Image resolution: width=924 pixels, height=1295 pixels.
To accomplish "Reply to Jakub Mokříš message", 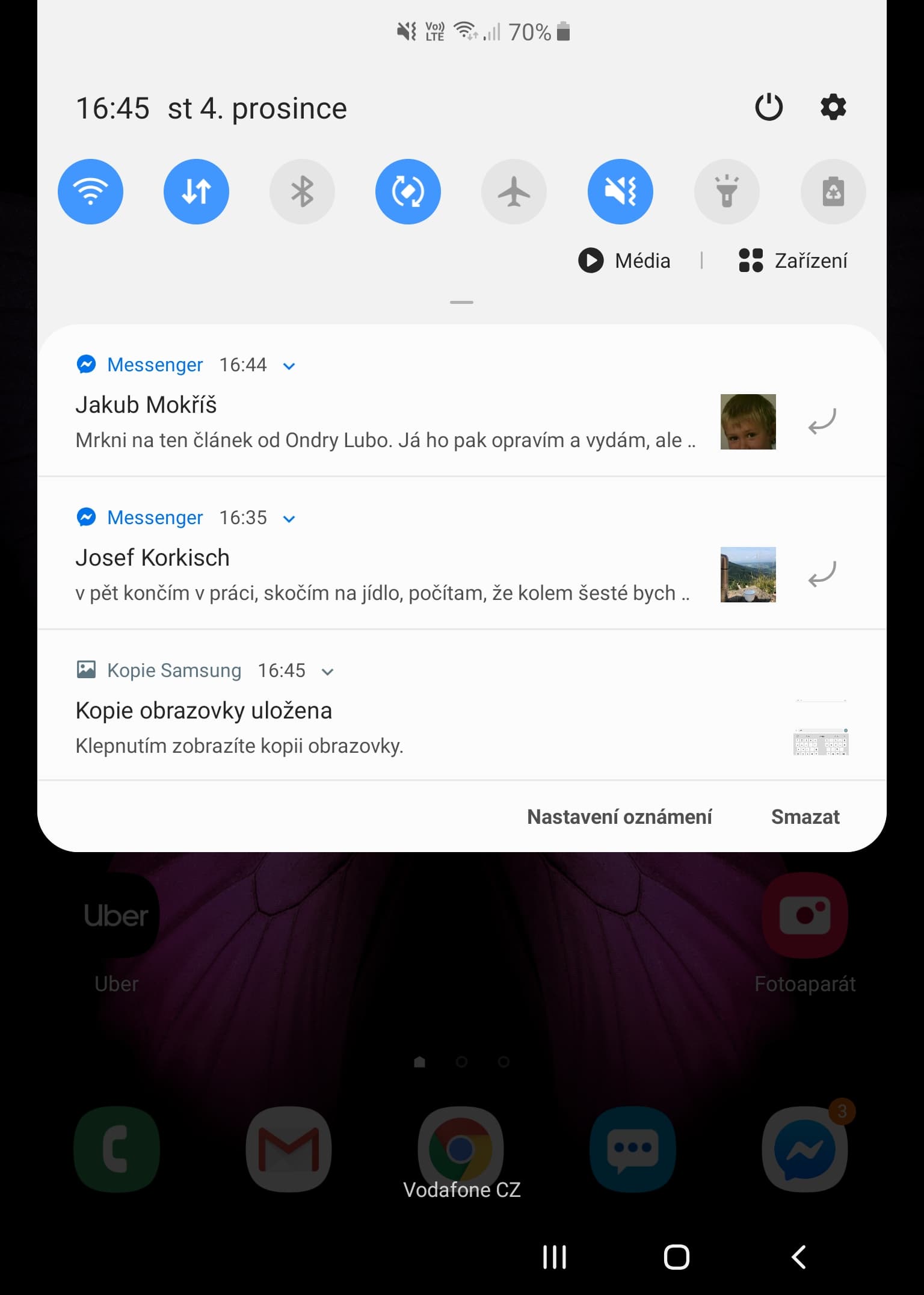I will click(x=822, y=422).
